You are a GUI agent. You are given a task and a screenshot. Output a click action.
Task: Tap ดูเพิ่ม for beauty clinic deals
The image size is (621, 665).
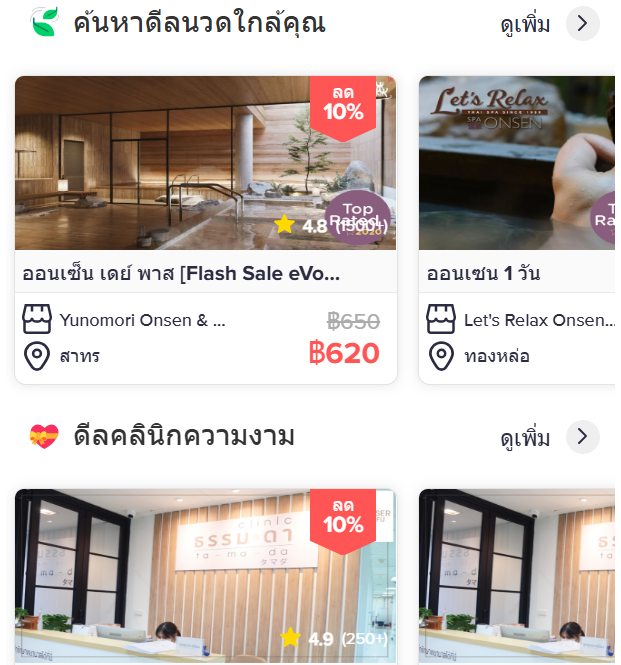click(548, 438)
